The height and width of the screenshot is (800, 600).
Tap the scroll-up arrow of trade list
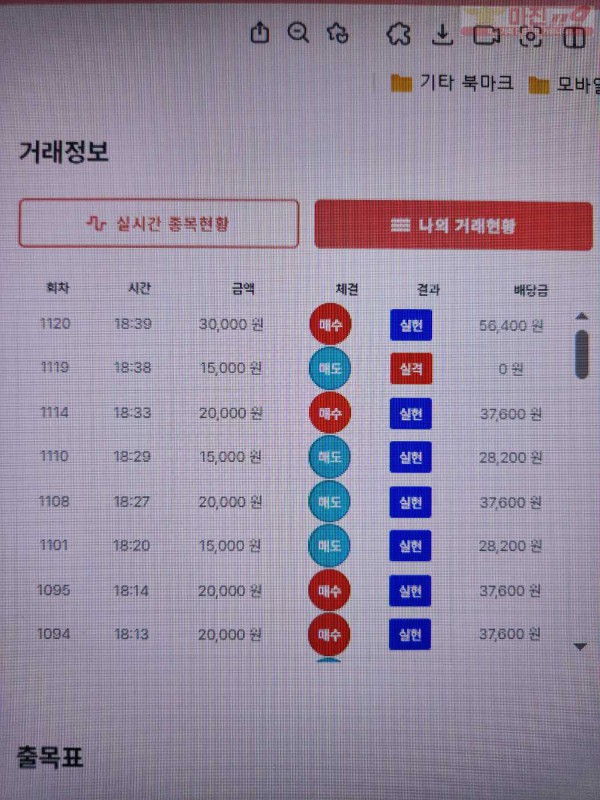(x=581, y=316)
